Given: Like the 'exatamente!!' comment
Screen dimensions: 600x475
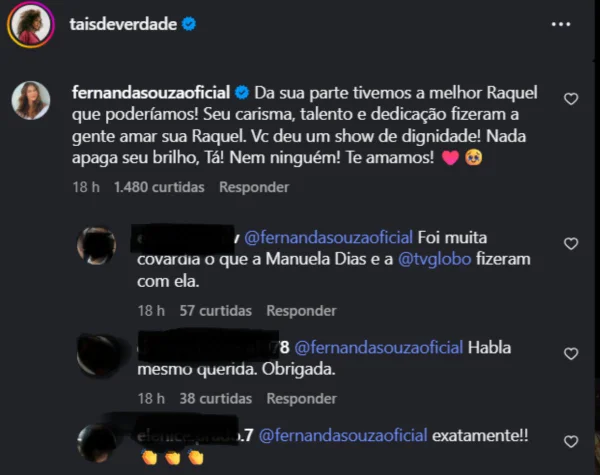Looking at the screenshot, I should point(571,441).
